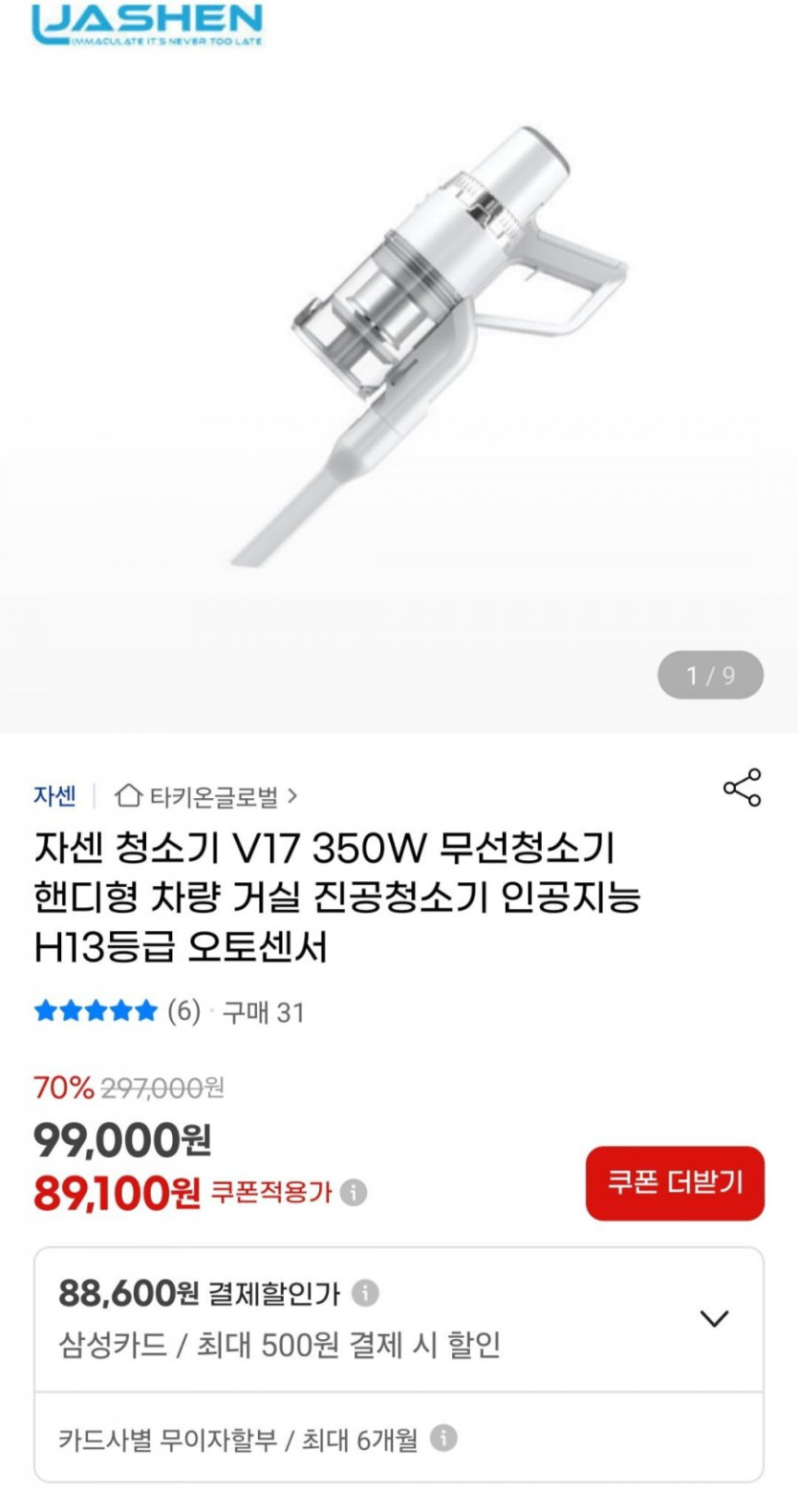798x1512 pixels.
Task: Share this product
Action: [x=742, y=788]
